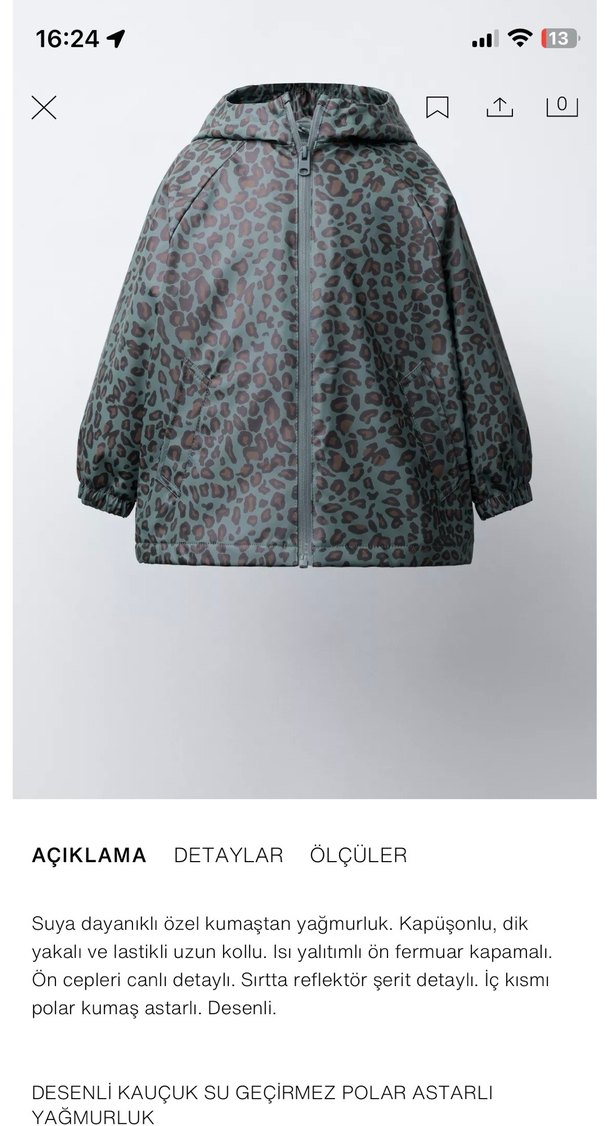Switch to the ÖLÇÜLER tab

point(358,855)
